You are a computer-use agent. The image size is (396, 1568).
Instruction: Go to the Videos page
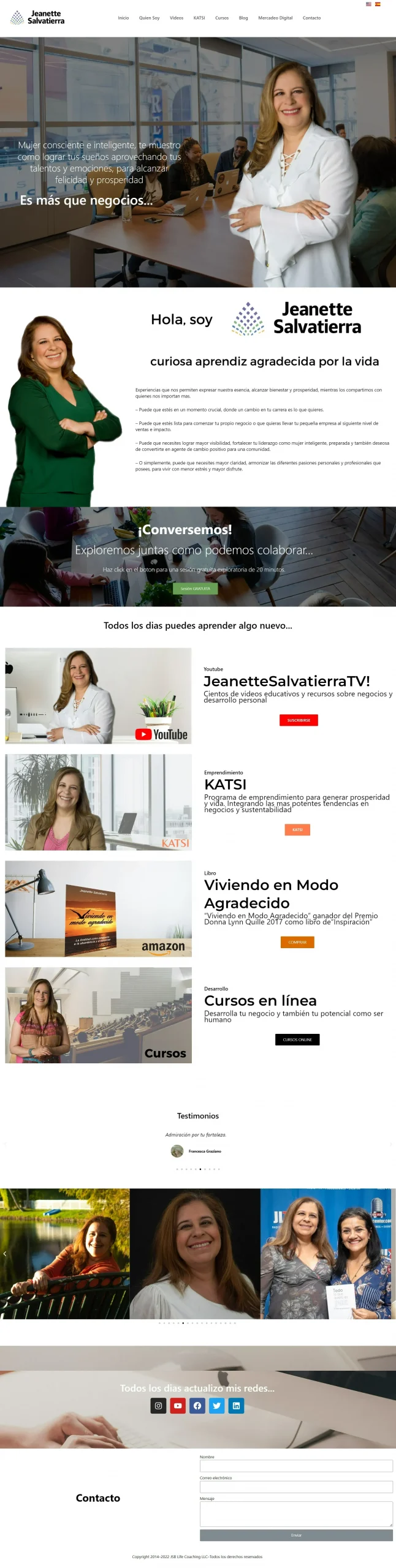[177, 18]
